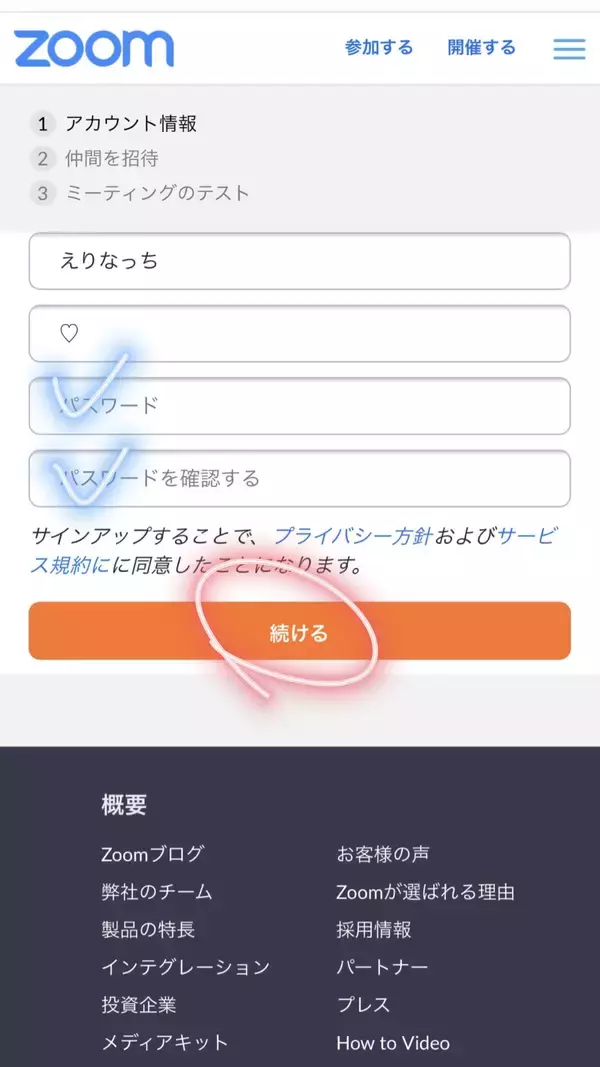Tap the パスワードを確認する field
The height and width of the screenshot is (1067, 600).
point(299,478)
